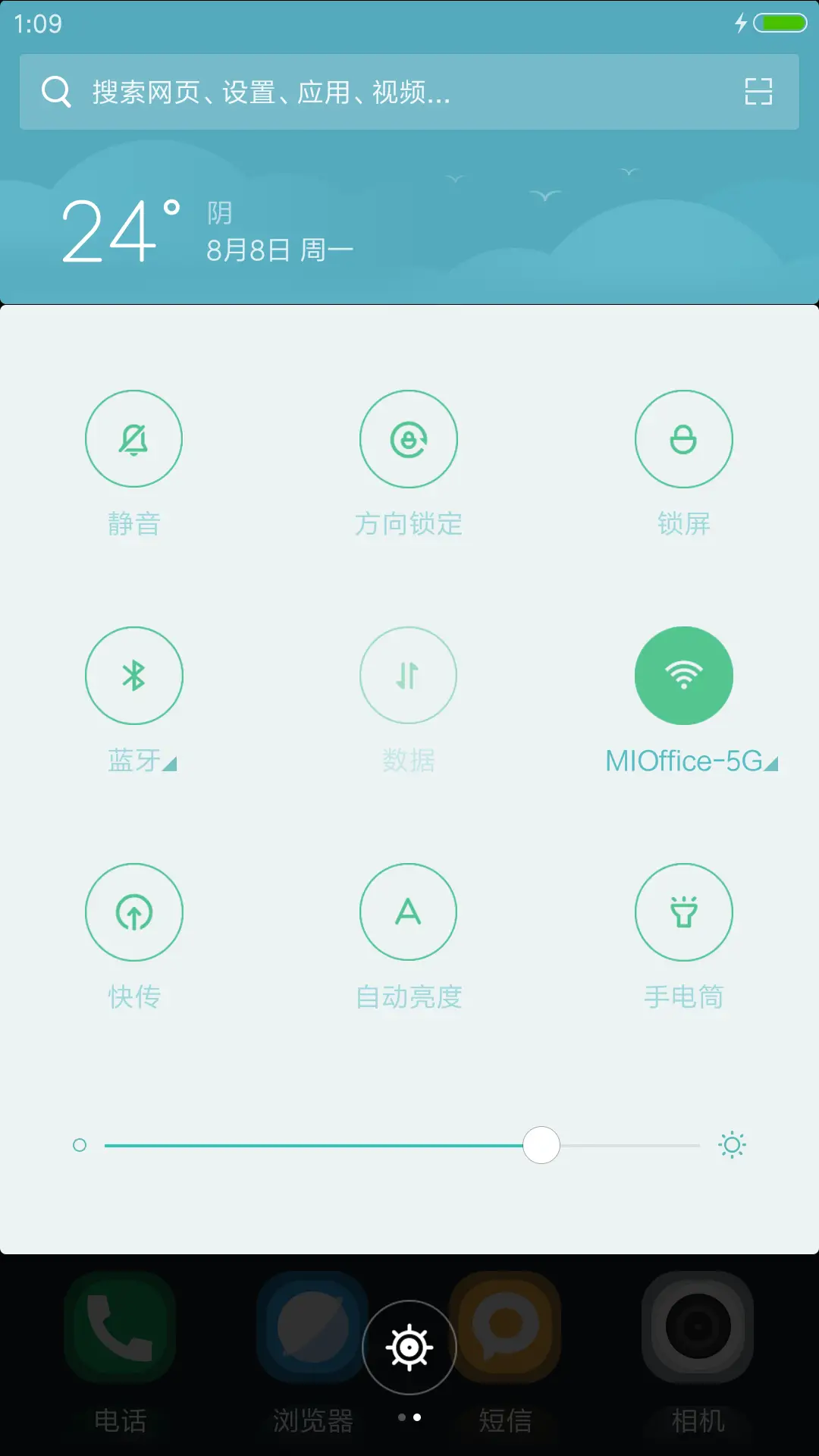Toggle Bluetooth on
Screen dimensions: 819x1456
[134, 676]
